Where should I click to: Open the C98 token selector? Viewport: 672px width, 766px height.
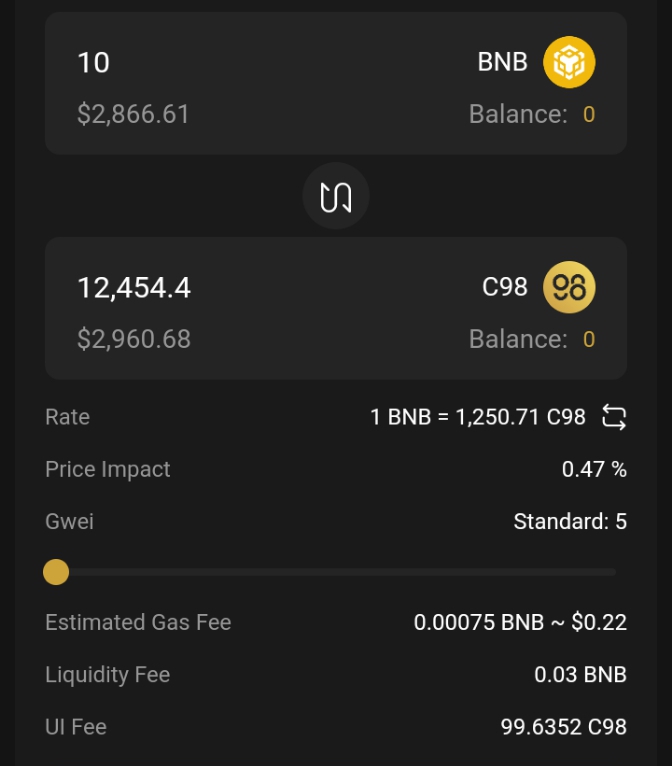[x=538, y=288]
